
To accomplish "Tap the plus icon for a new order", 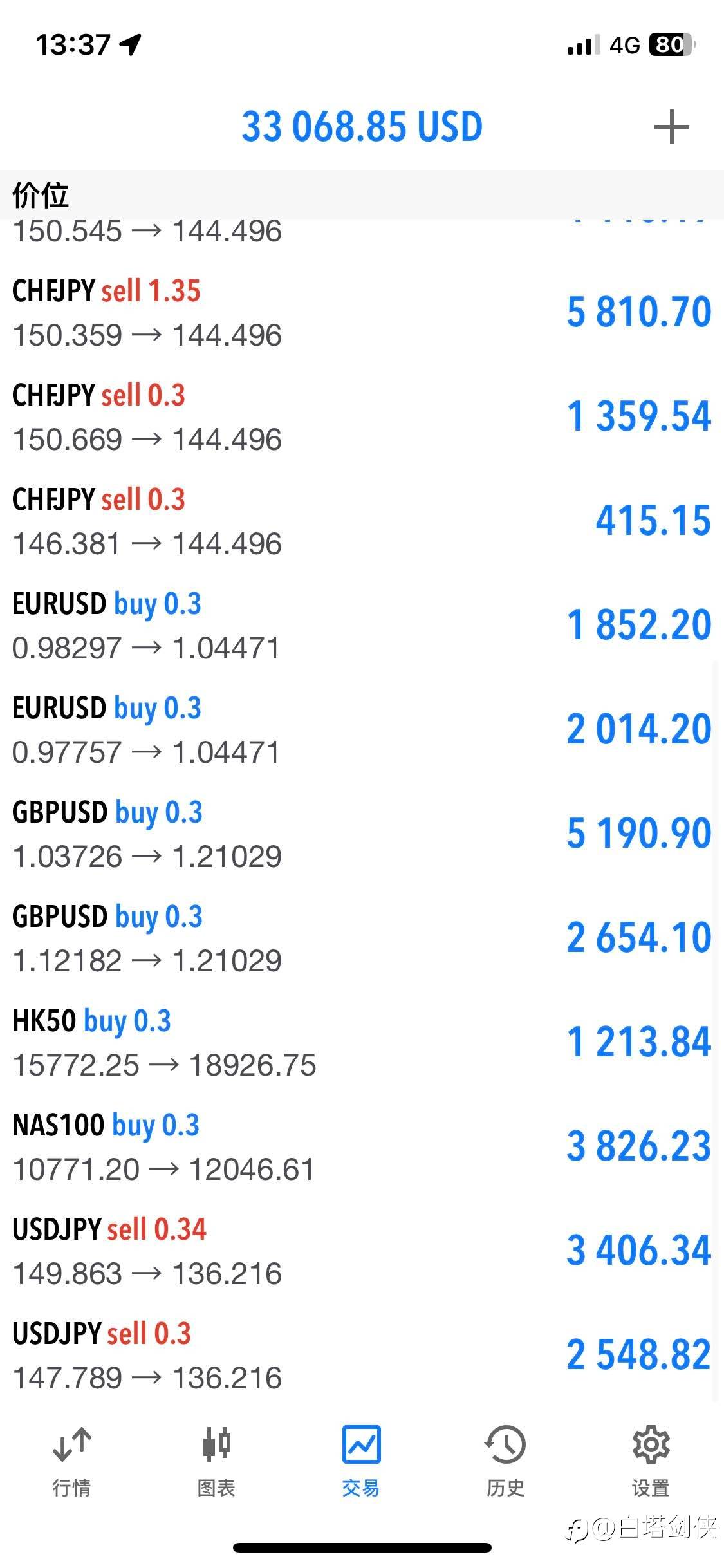I will (x=671, y=127).
